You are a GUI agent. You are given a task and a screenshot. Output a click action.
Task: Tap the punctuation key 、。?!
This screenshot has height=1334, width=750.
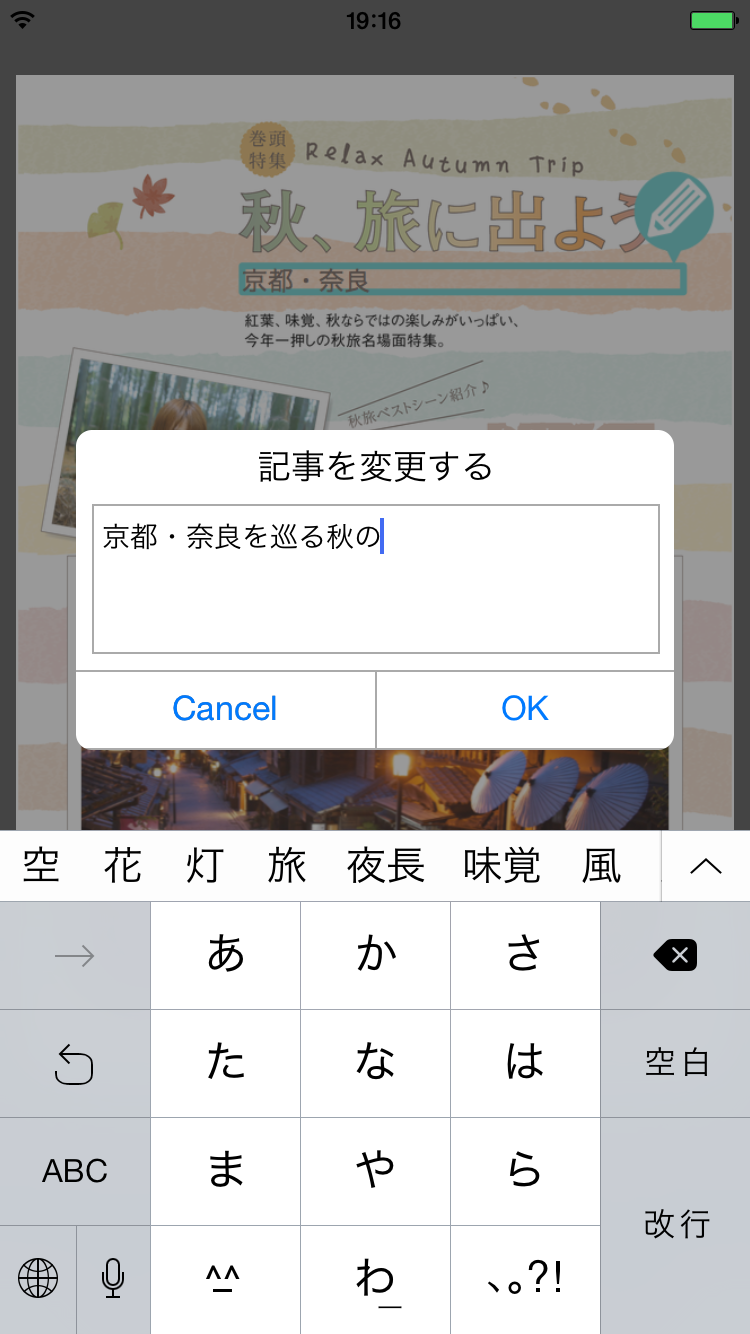click(x=525, y=1279)
